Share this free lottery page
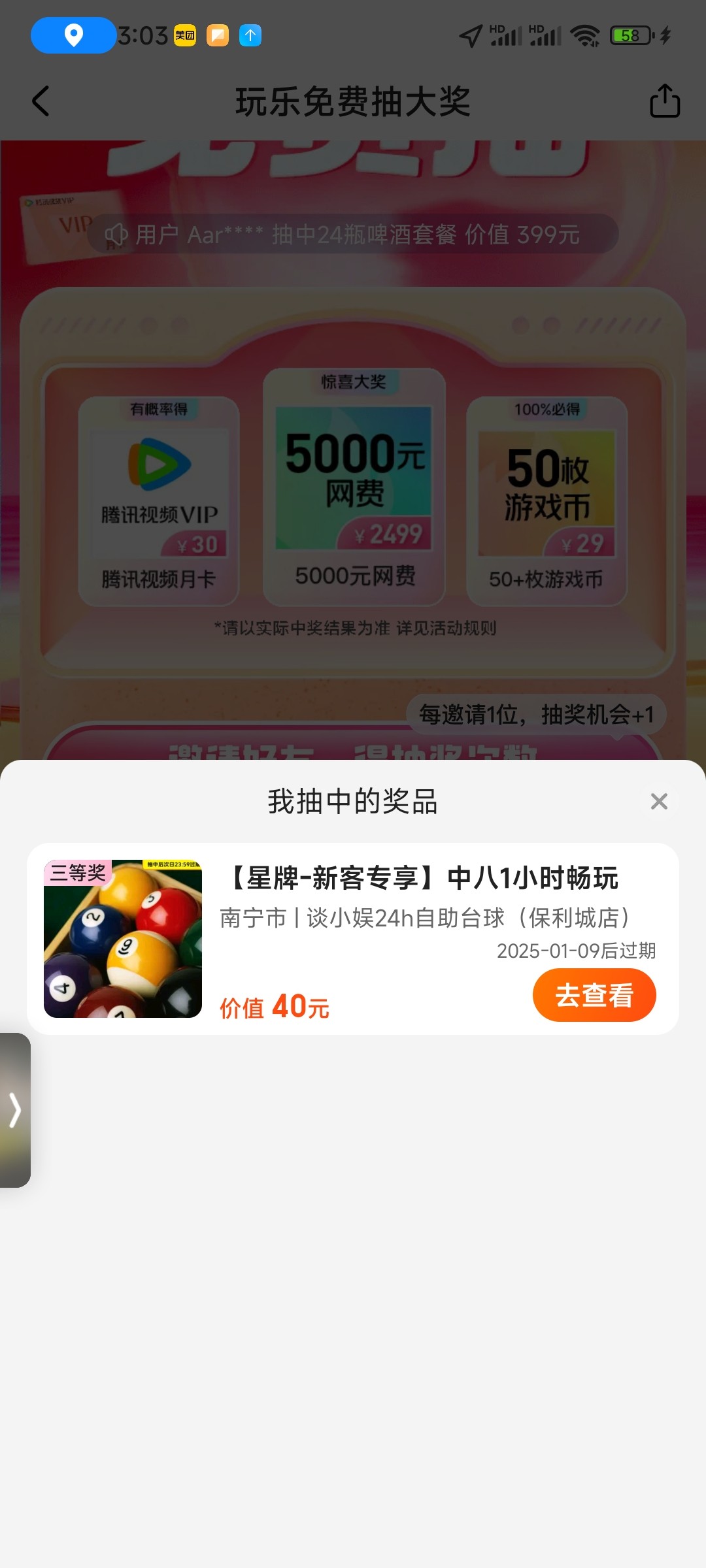 tap(664, 101)
